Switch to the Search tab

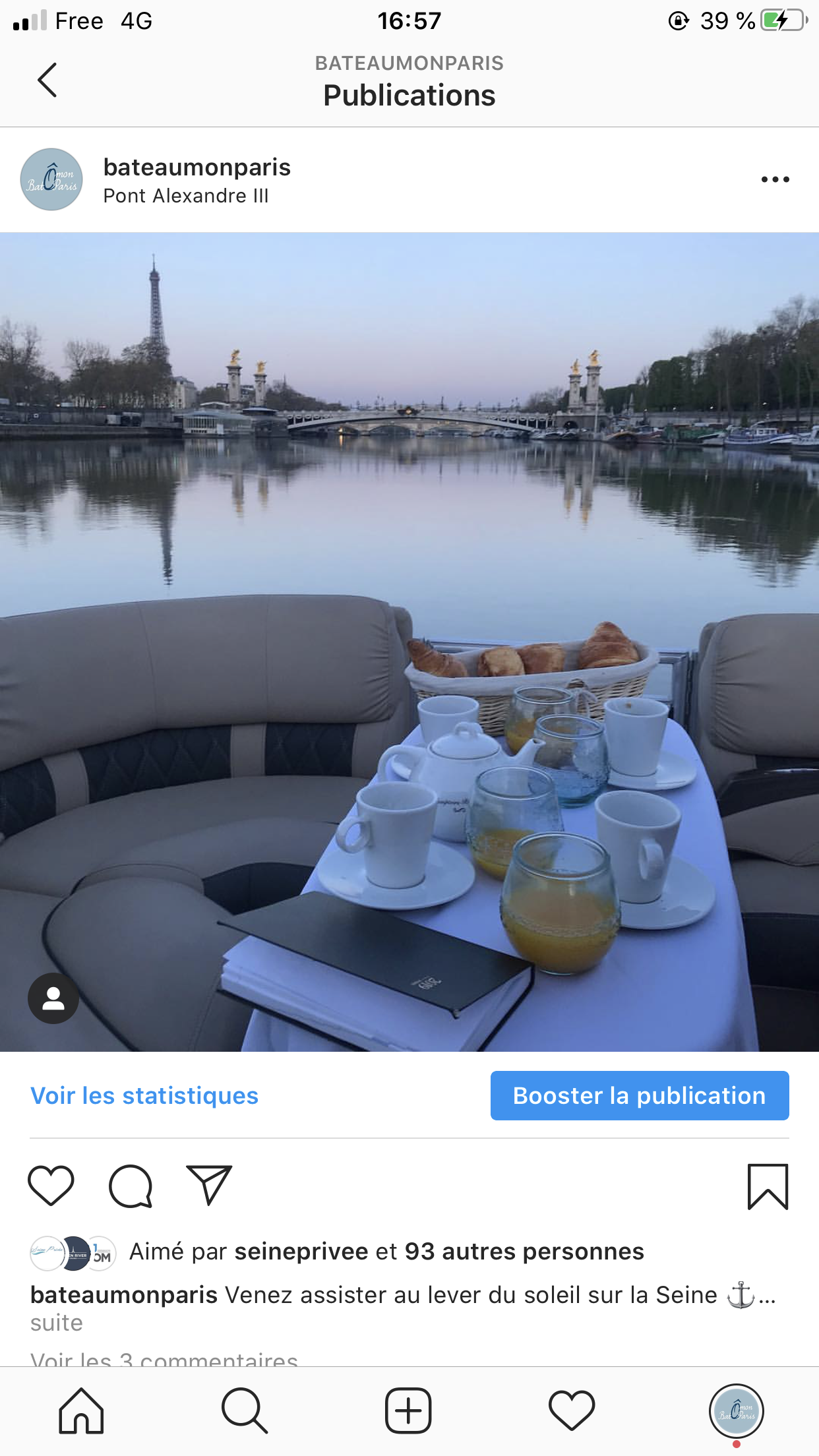click(x=245, y=1411)
